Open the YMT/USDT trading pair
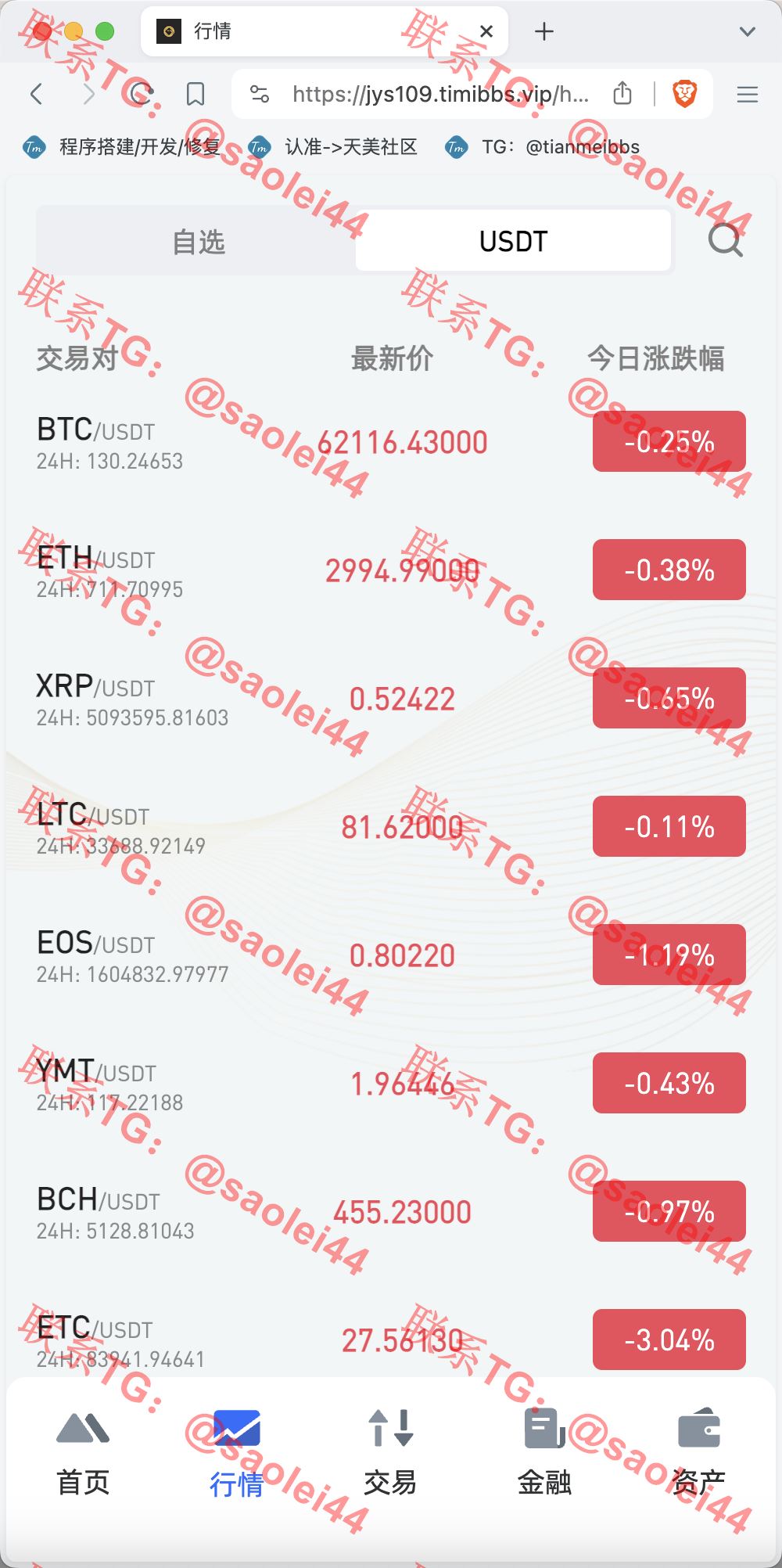 (x=391, y=1084)
